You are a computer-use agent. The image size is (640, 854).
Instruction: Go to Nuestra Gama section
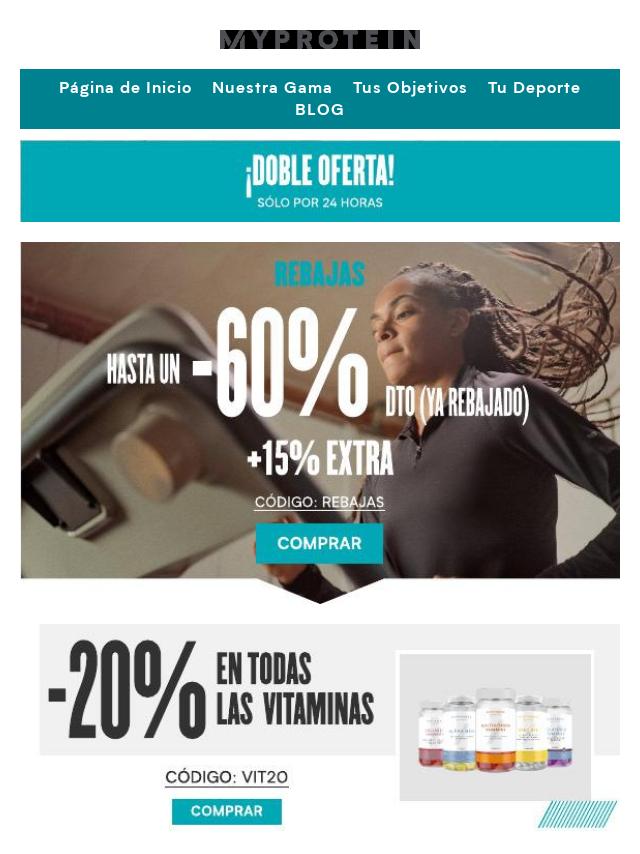pos(272,88)
